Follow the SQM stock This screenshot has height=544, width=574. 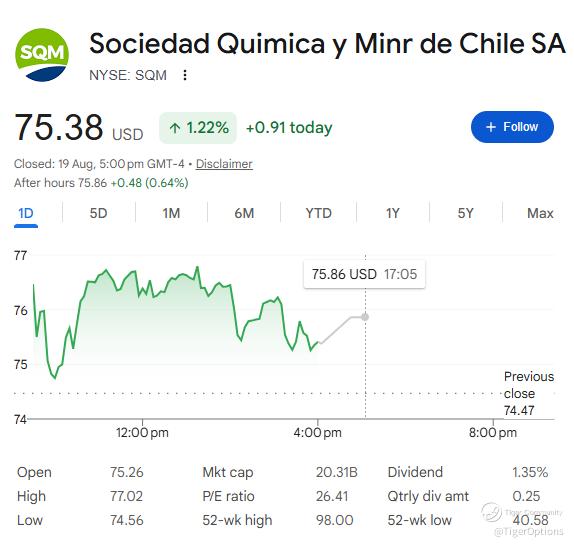(512, 127)
